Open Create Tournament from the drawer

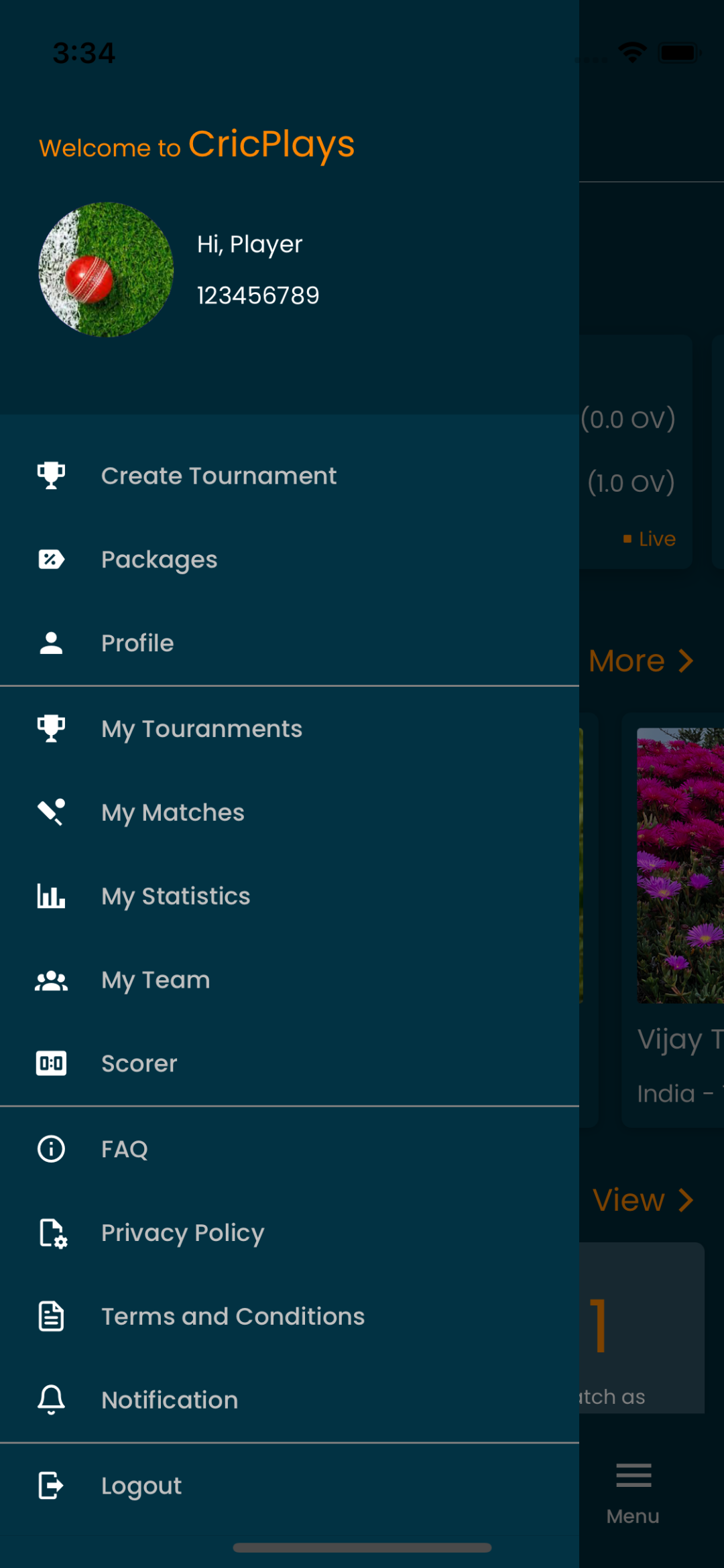tap(290, 476)
